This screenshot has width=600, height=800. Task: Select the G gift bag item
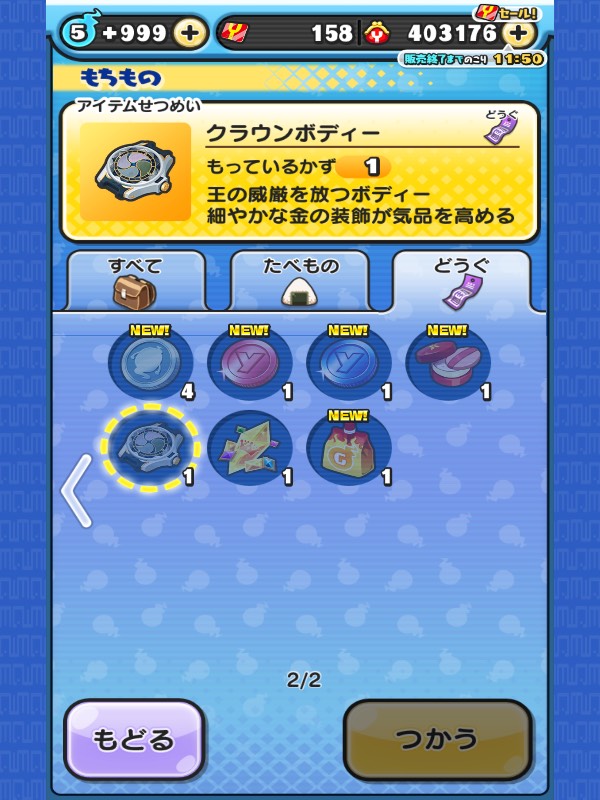tap(348, 447)
